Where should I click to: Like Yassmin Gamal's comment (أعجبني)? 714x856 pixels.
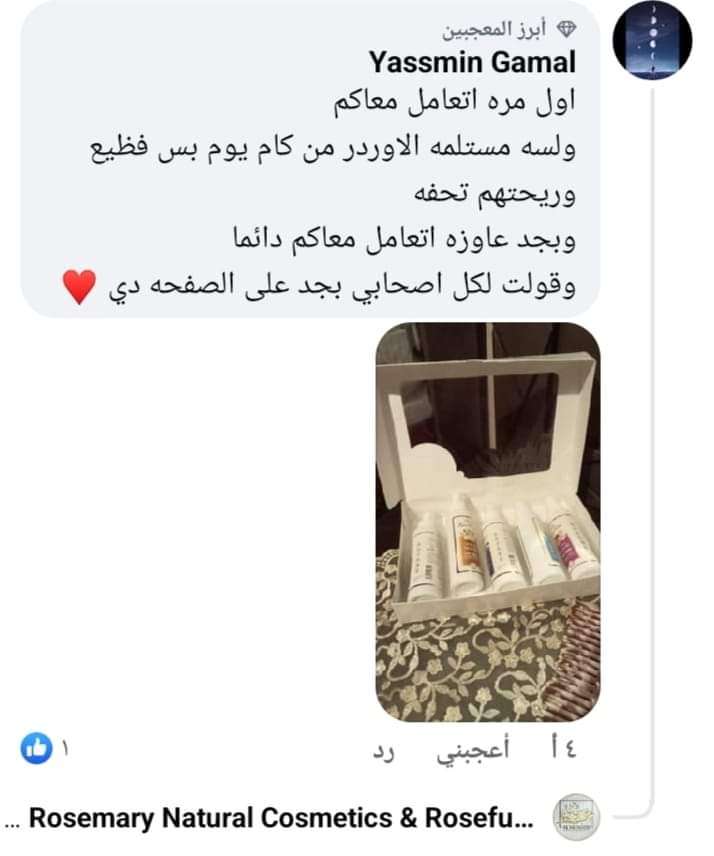click(471, 753)
